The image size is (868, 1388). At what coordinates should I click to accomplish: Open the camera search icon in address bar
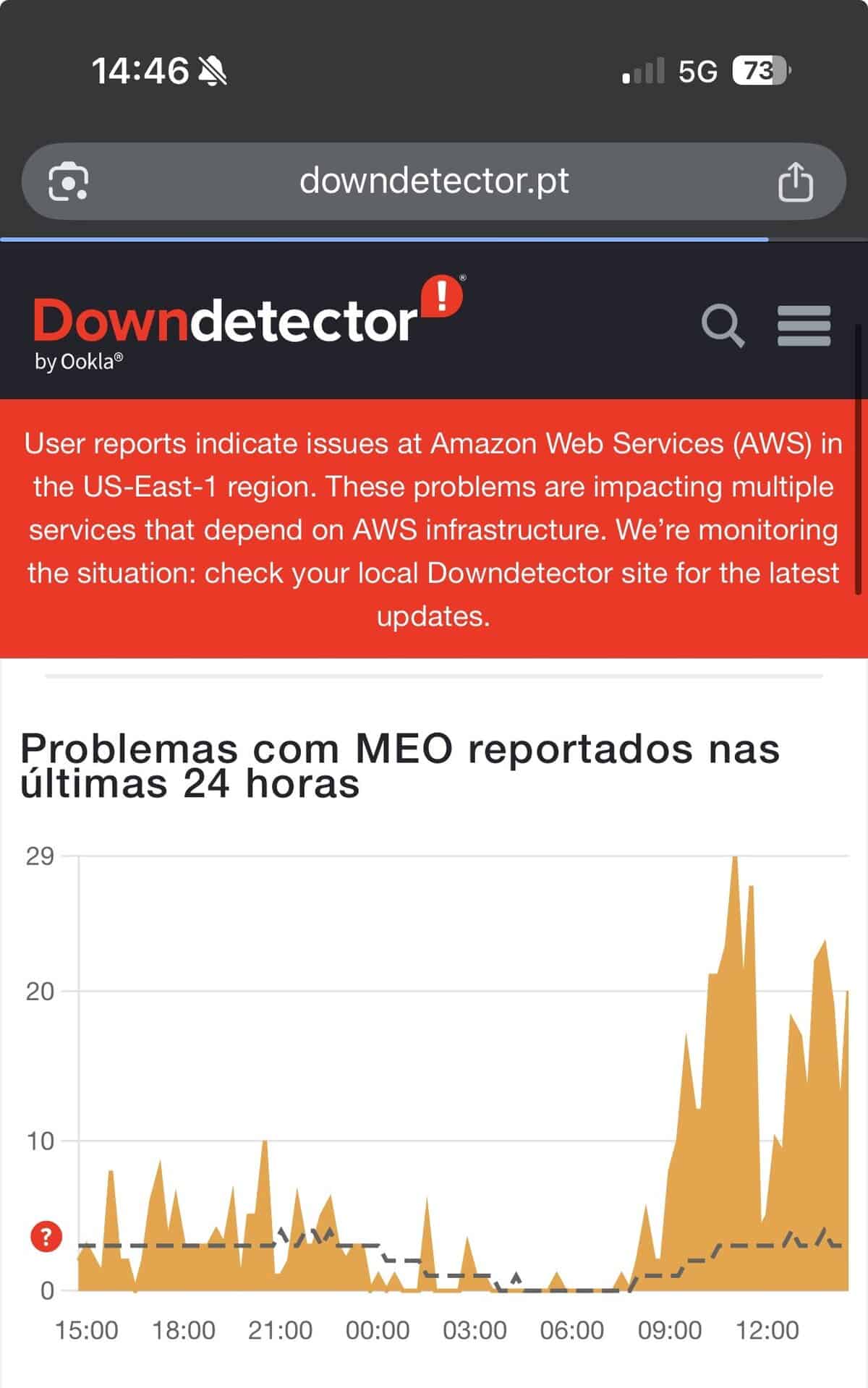tap(68, 182)
